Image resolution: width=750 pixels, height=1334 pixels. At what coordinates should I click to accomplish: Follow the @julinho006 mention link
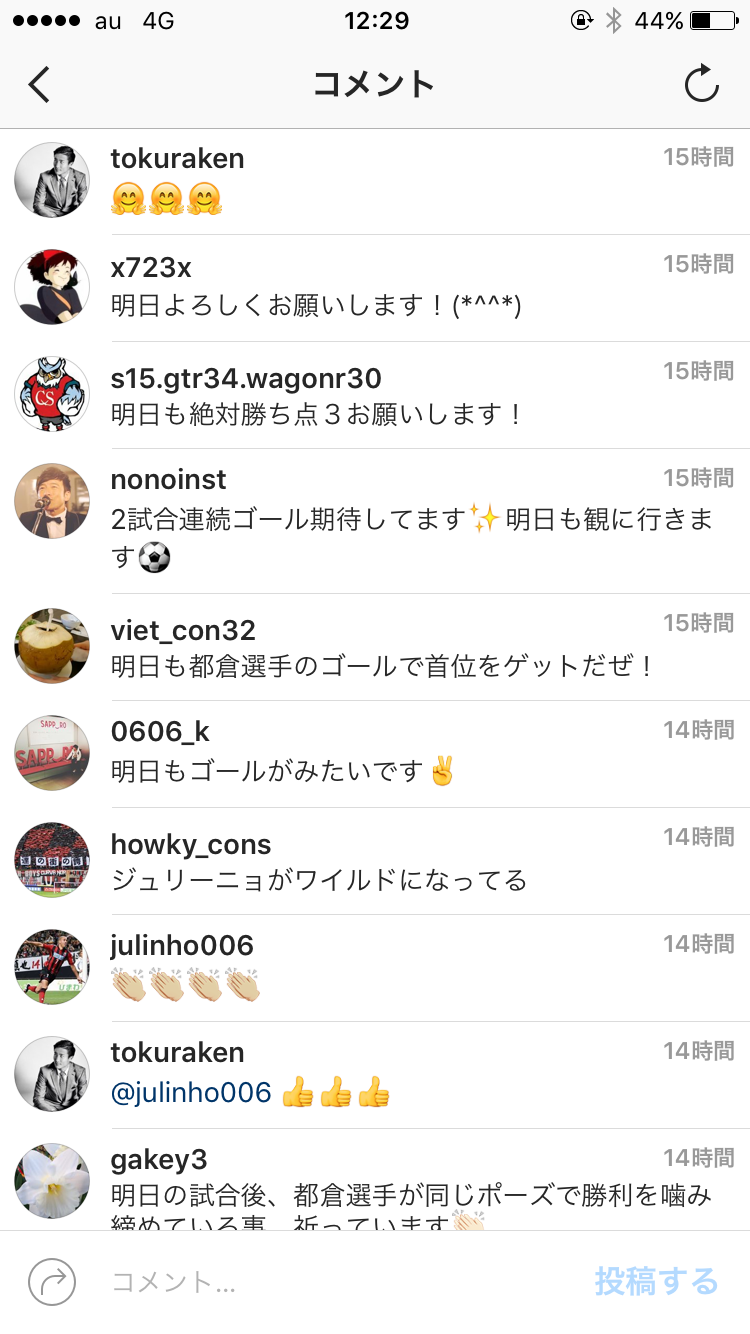191,1093
